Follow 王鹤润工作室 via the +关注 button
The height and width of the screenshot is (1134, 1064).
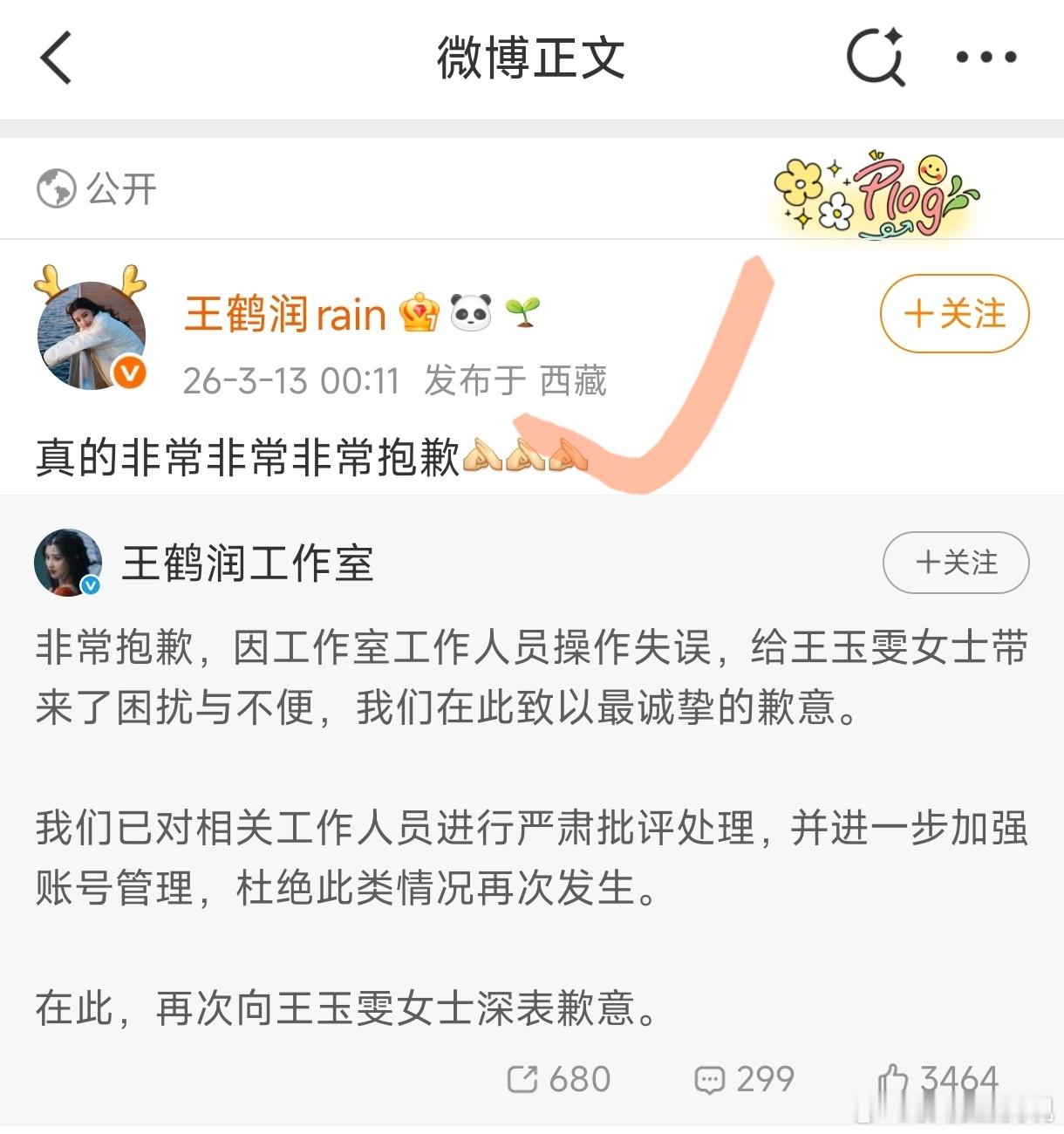tap(955, 564)
